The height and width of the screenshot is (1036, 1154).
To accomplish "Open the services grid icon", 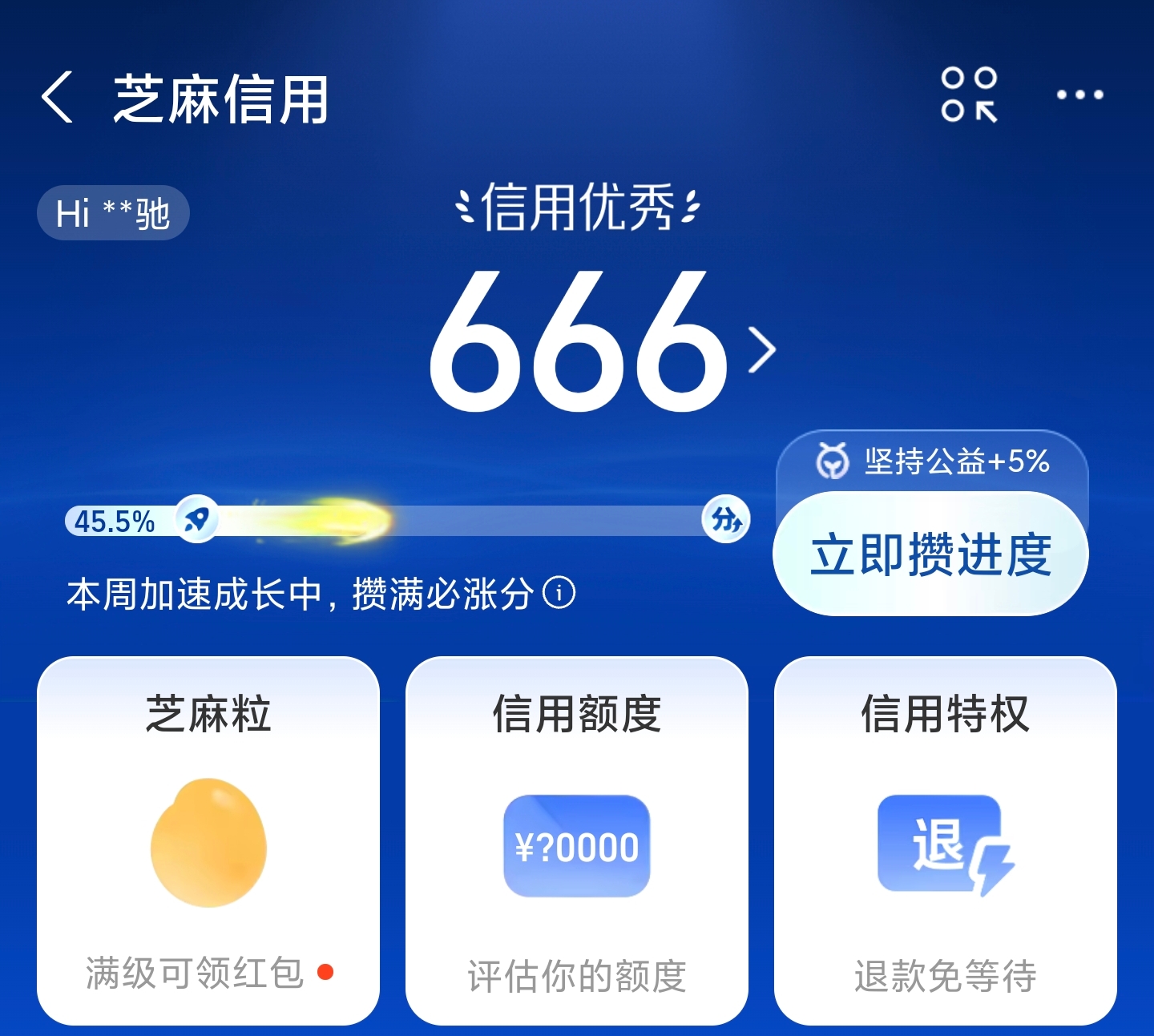I will pos(969,95).
